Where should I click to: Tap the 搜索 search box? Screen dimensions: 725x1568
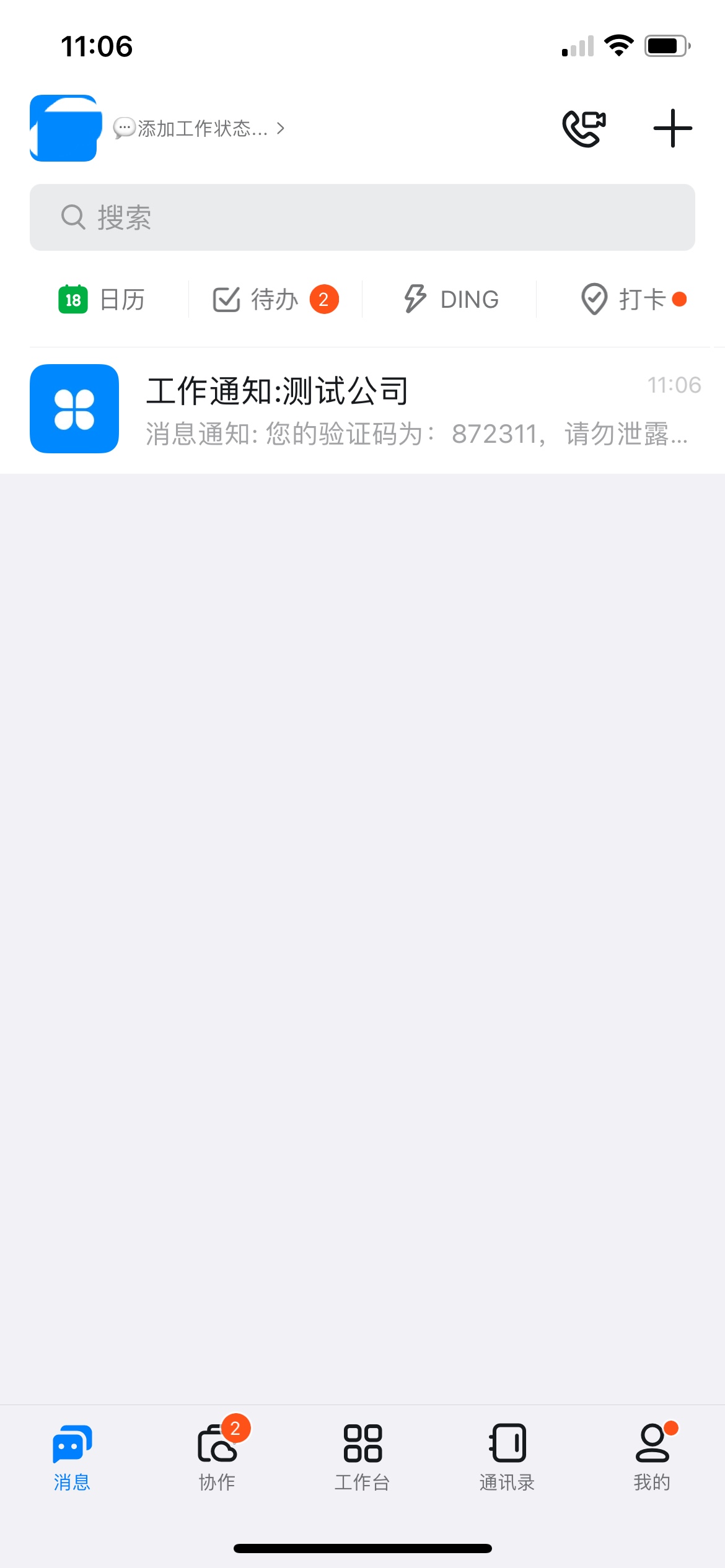click(362, 217)
